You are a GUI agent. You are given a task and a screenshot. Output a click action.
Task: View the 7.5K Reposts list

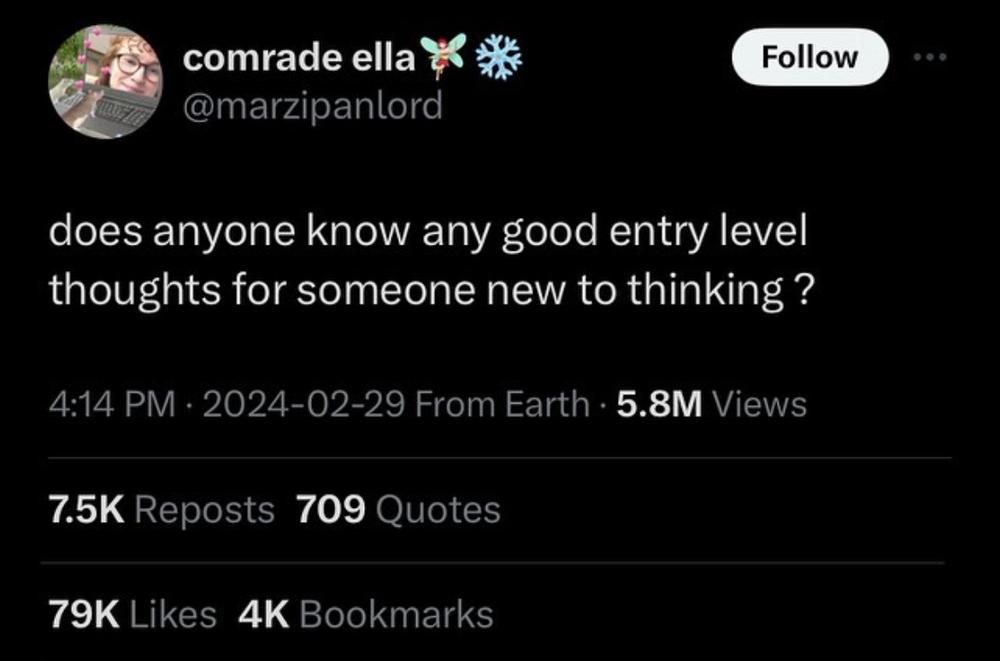161,510
